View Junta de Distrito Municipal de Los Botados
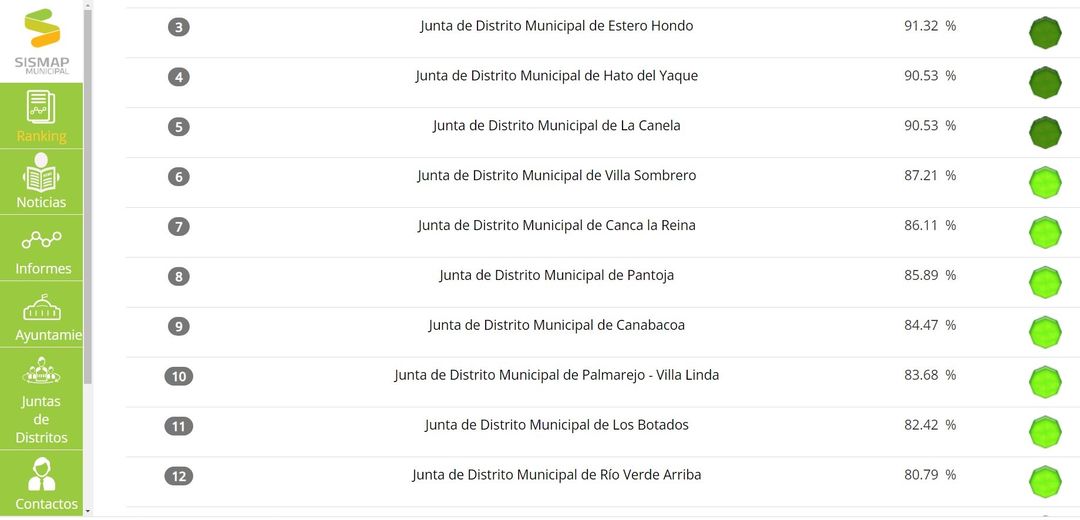Viewport: 1080px width, 520px height. pos(556,426)
